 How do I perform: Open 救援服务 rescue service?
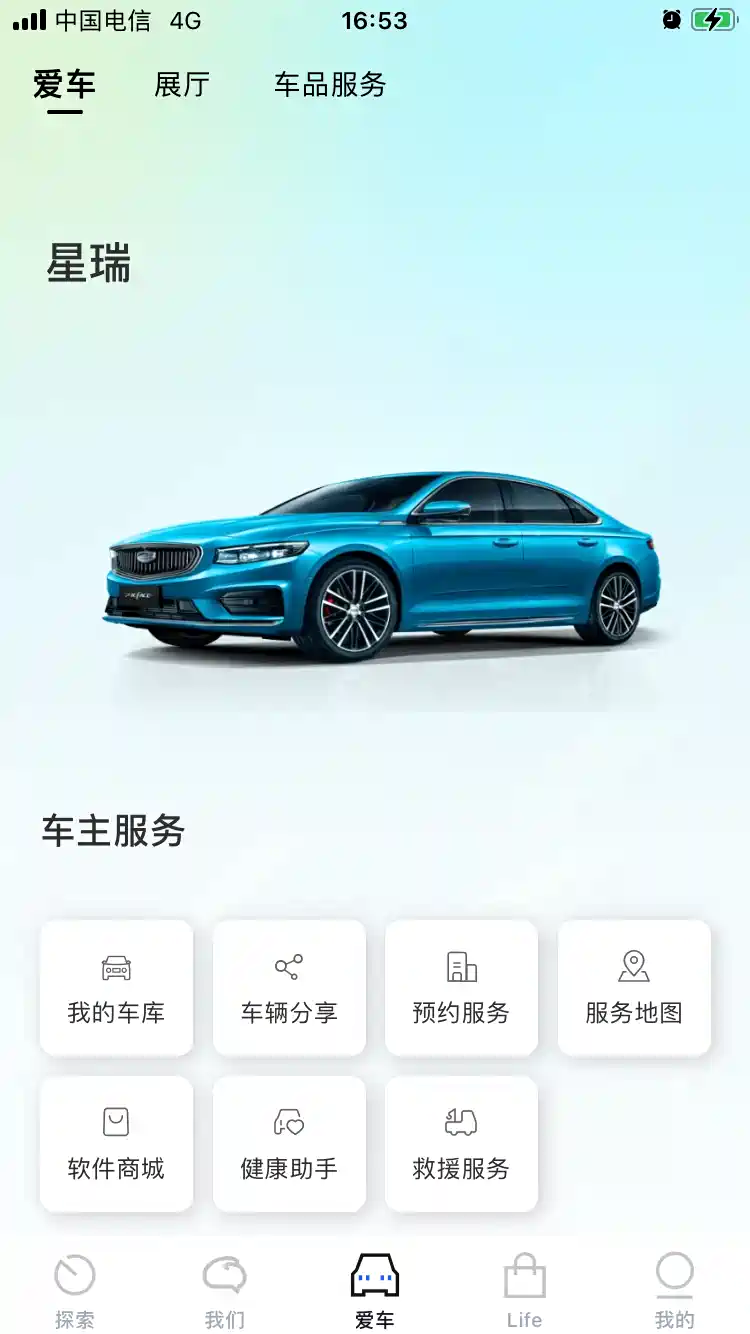[x=461, y=1144]
